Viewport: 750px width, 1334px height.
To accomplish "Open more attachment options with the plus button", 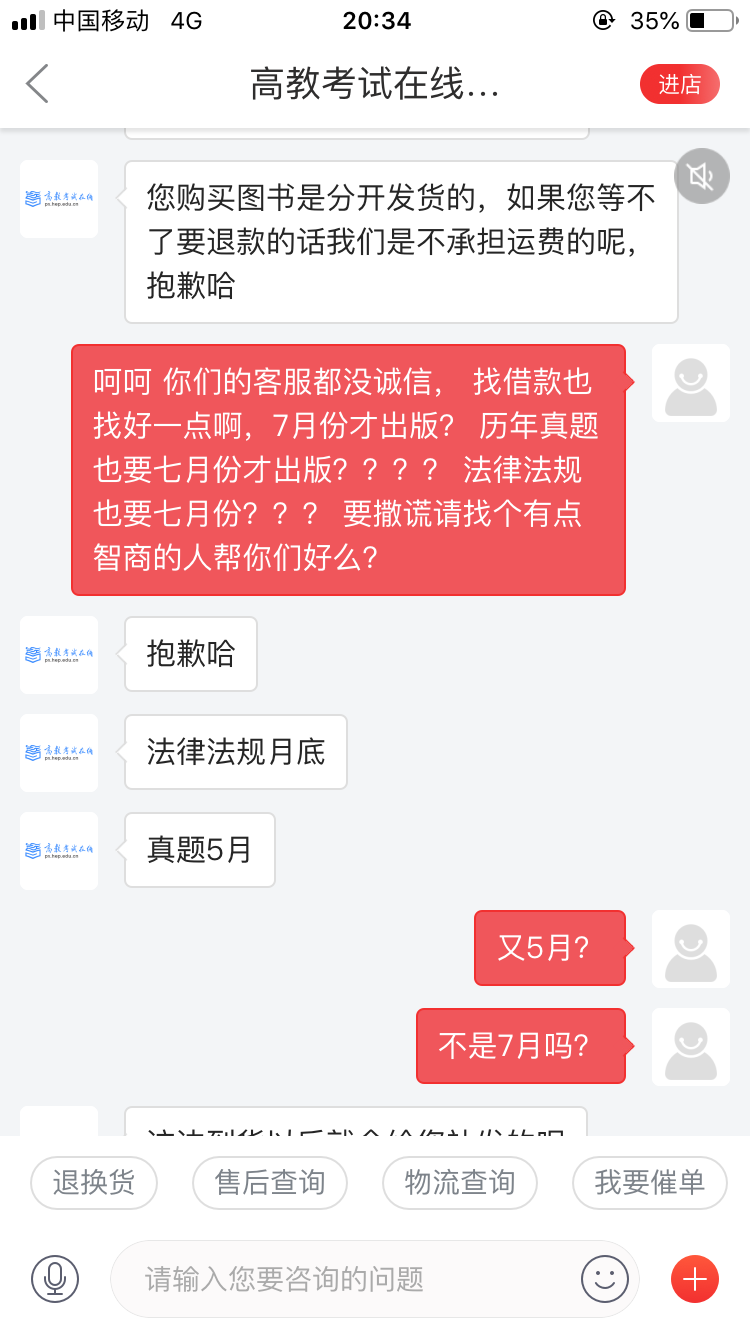I will point(695,1279).
